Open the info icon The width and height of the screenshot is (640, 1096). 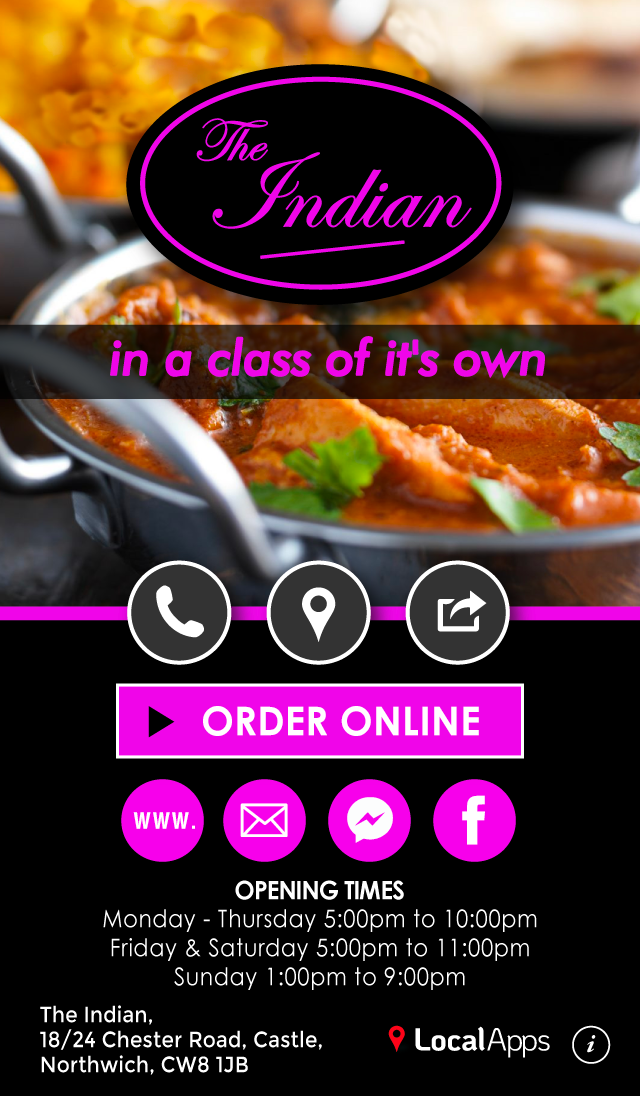click(x=591, y=1045)
